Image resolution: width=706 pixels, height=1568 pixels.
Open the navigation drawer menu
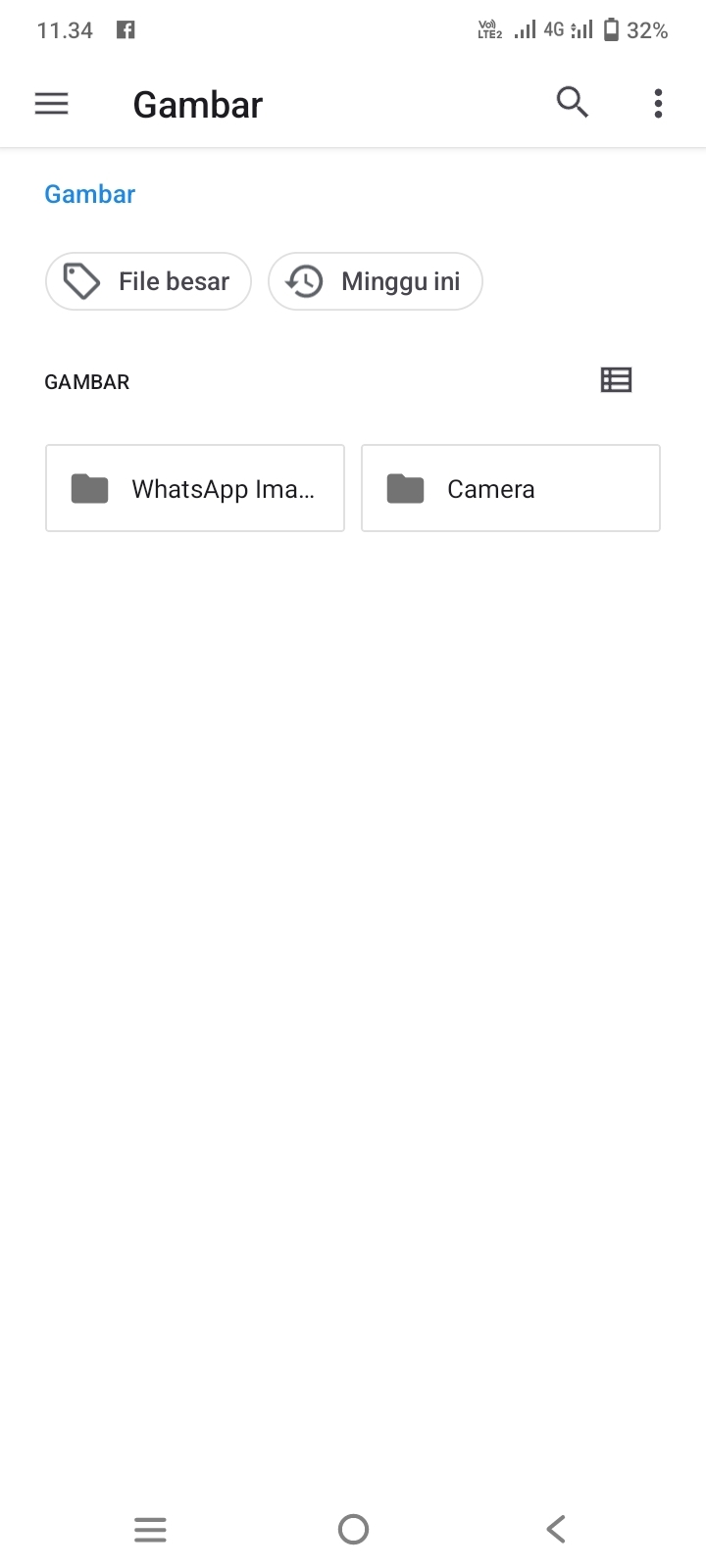tap(52, 103)
